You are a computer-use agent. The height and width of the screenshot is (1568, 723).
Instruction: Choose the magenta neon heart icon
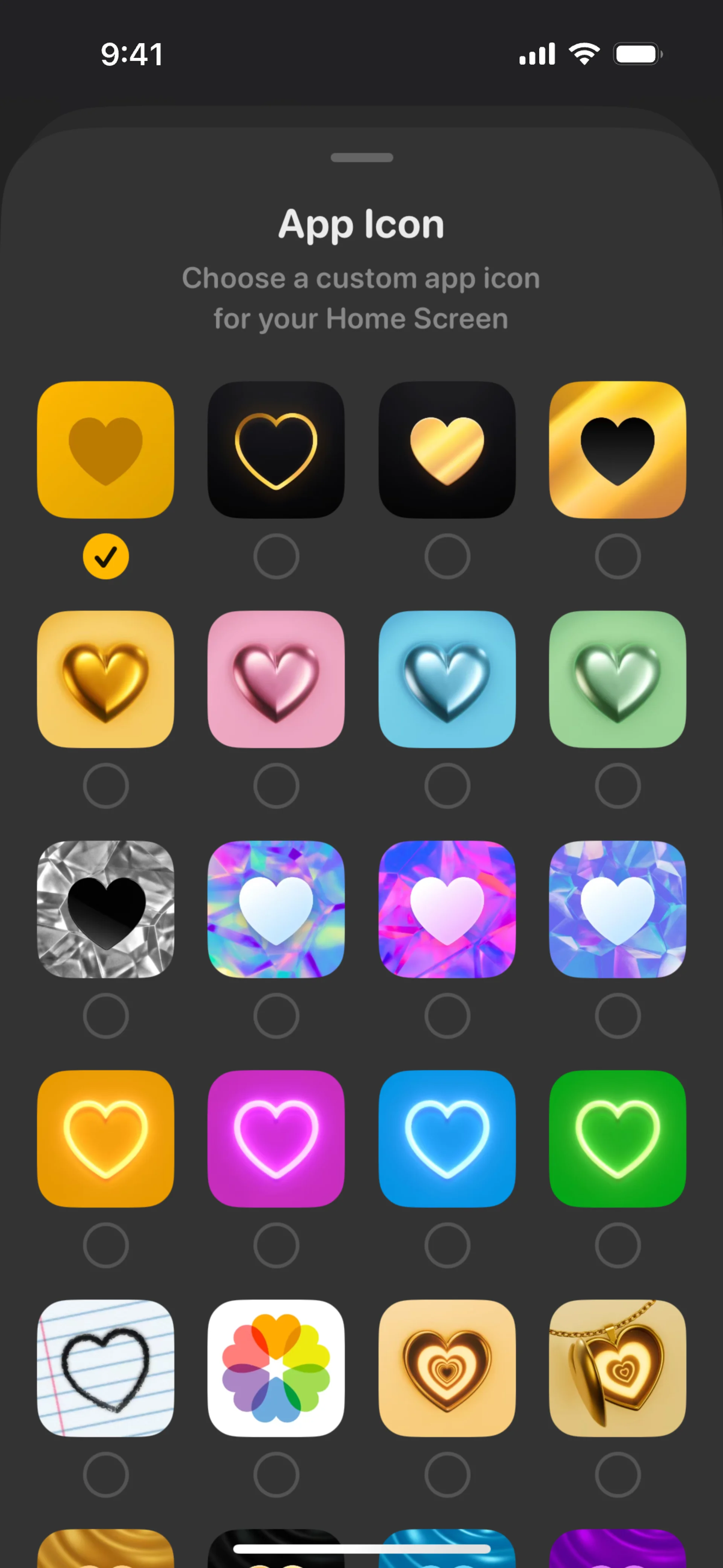pos(276,1138)
